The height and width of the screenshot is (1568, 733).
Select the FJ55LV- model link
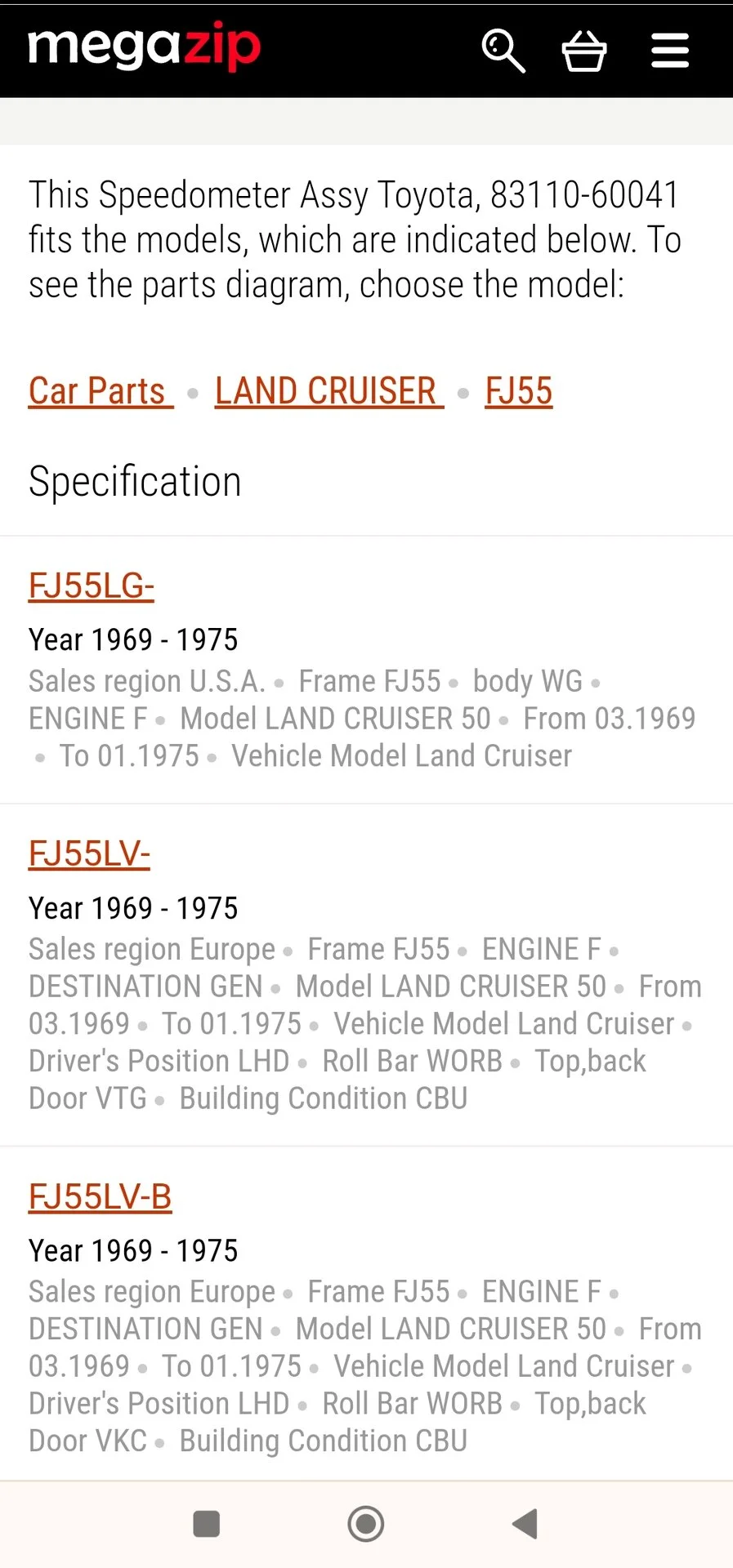click(90, 854)
